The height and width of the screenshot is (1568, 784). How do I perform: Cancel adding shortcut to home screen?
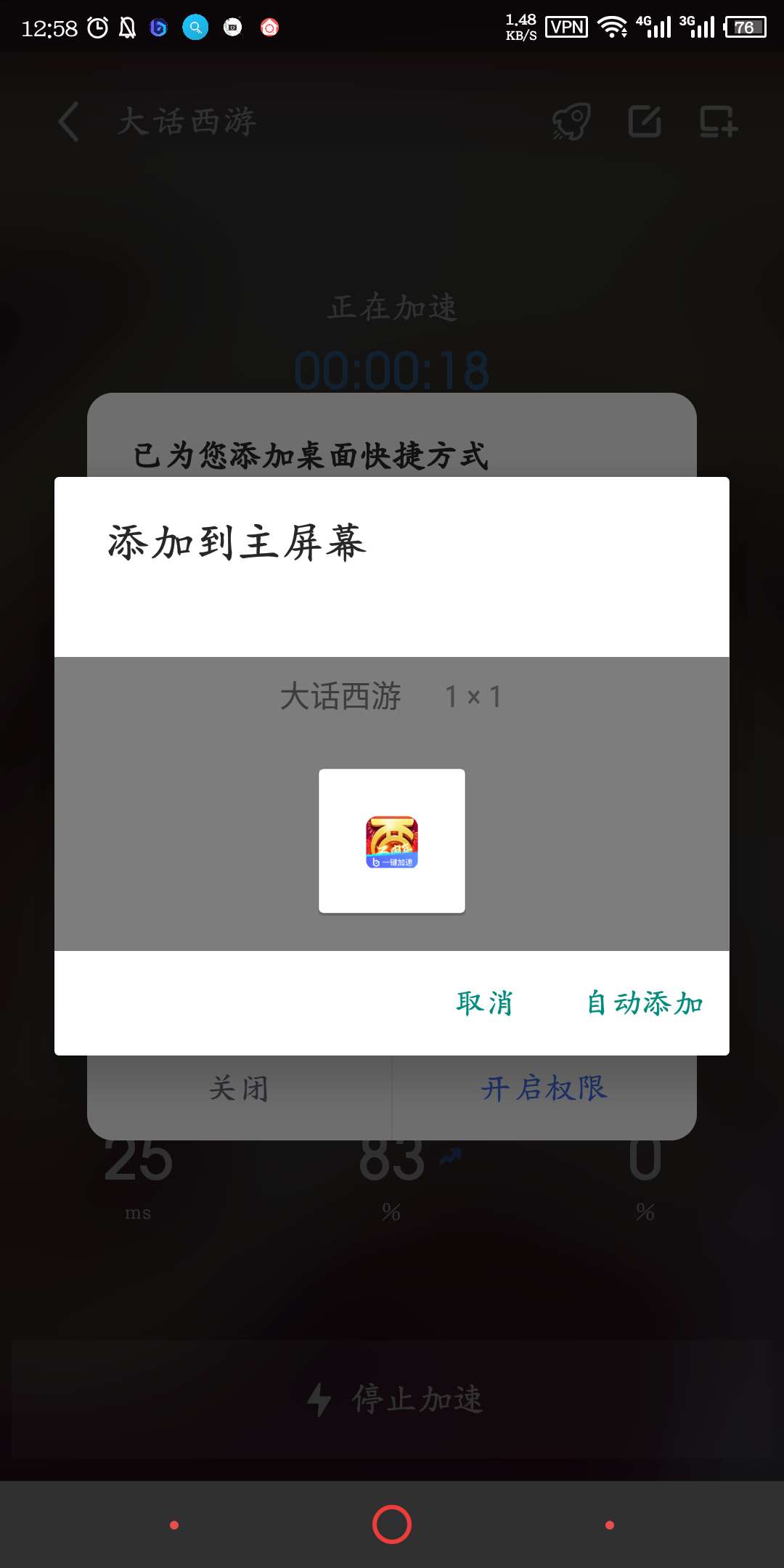pyautogui.click(x=484, y=1003)
